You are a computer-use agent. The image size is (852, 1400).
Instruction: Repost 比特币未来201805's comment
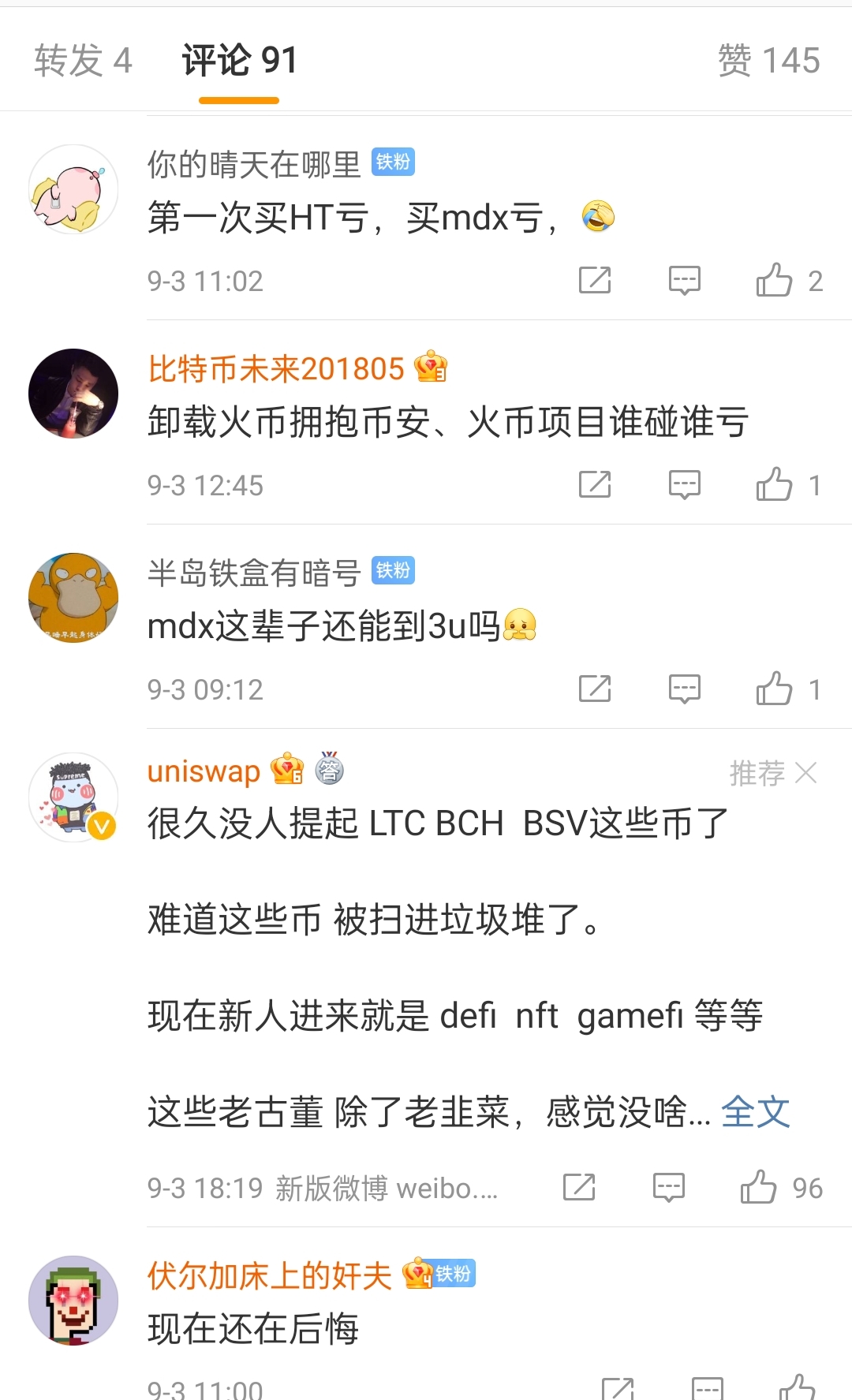pyautogui.click(x=595, y=484)
